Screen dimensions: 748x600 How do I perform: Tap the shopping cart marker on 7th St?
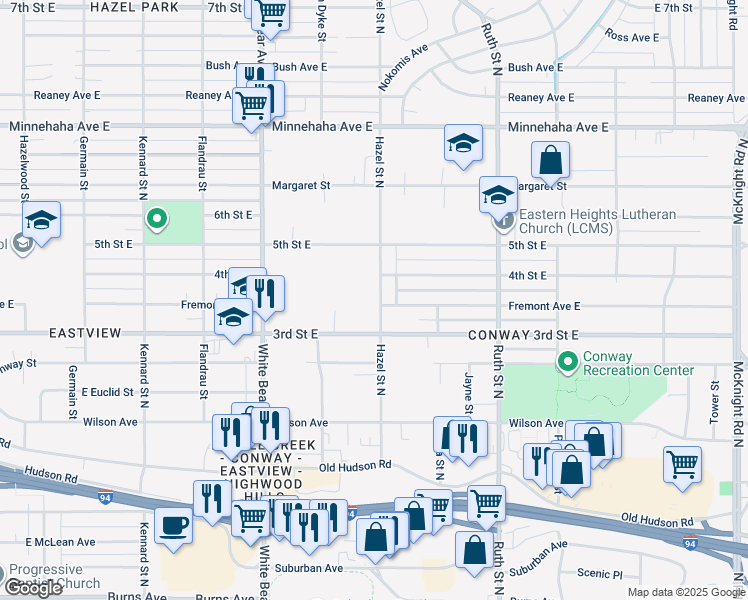click(270, 13)
